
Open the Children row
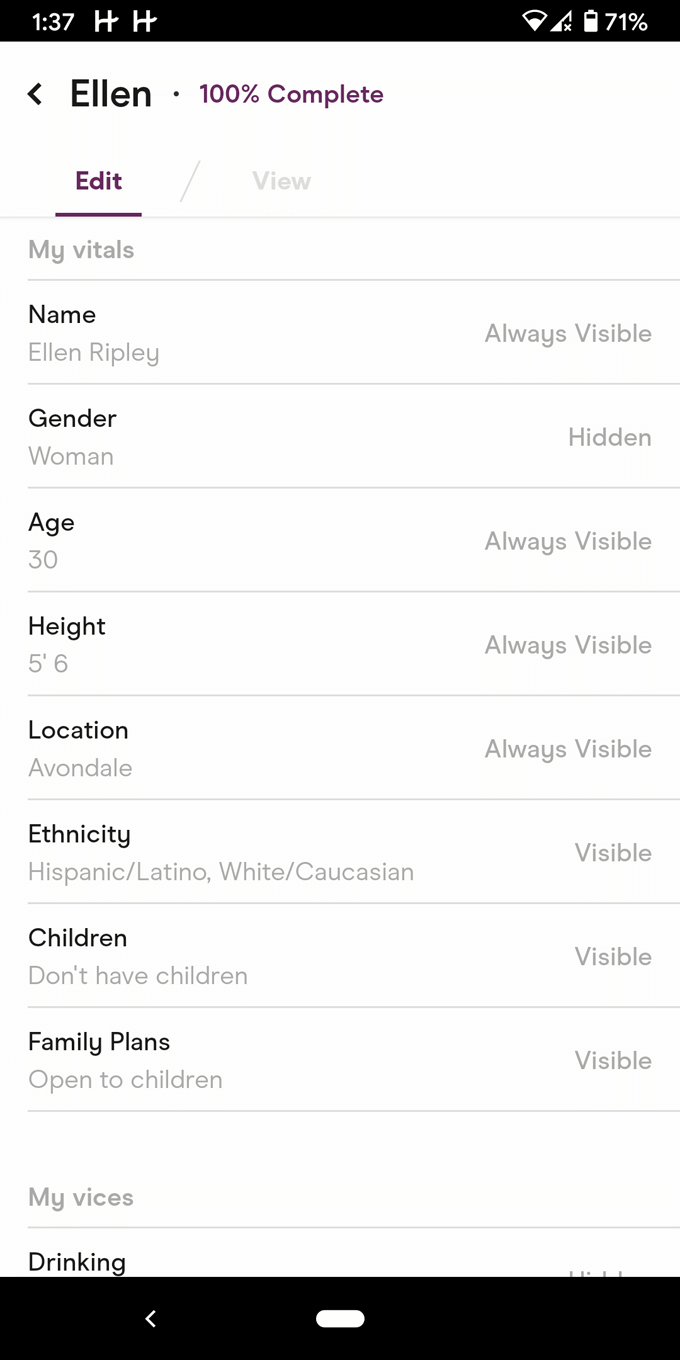coord(340,956)
